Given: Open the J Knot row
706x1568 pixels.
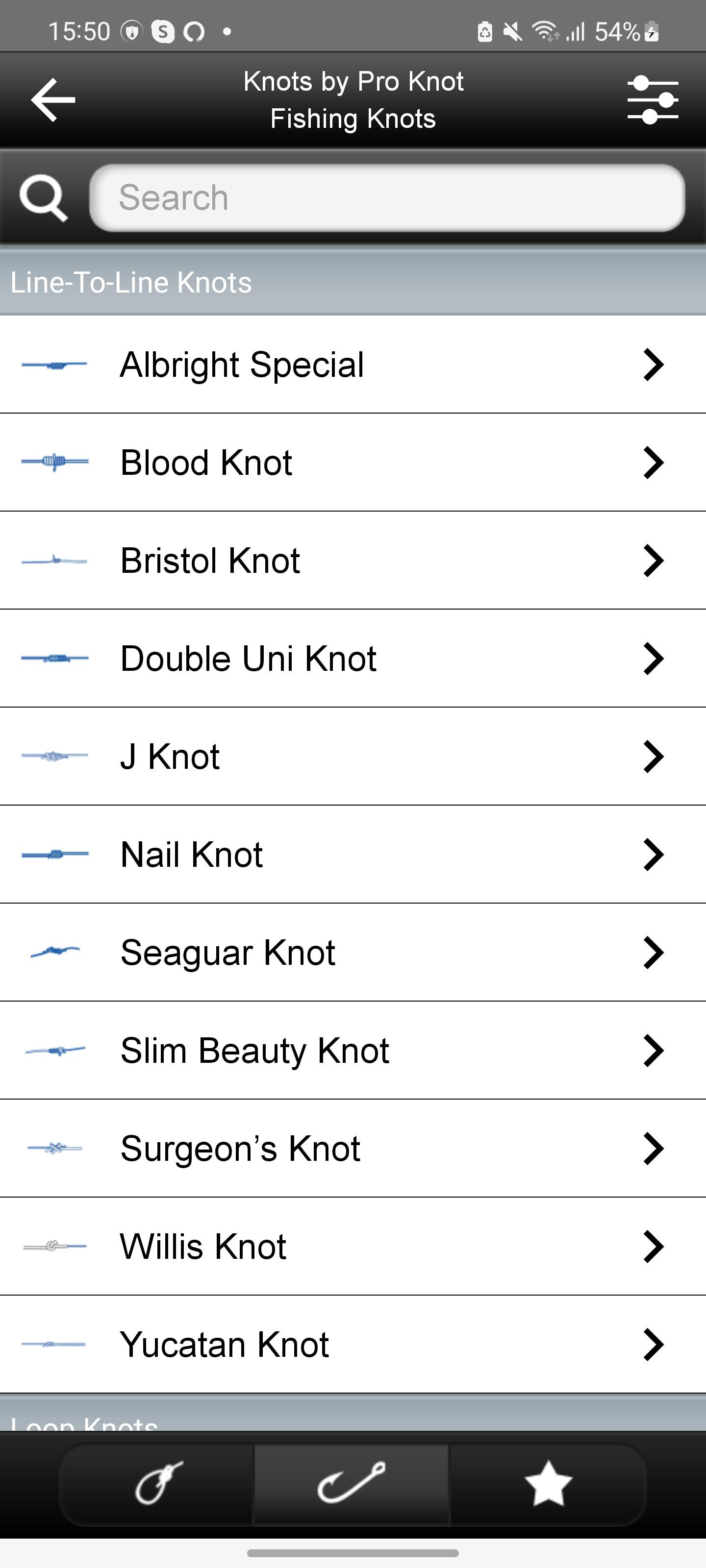Looking at the screenshot, I should (353, 757).
